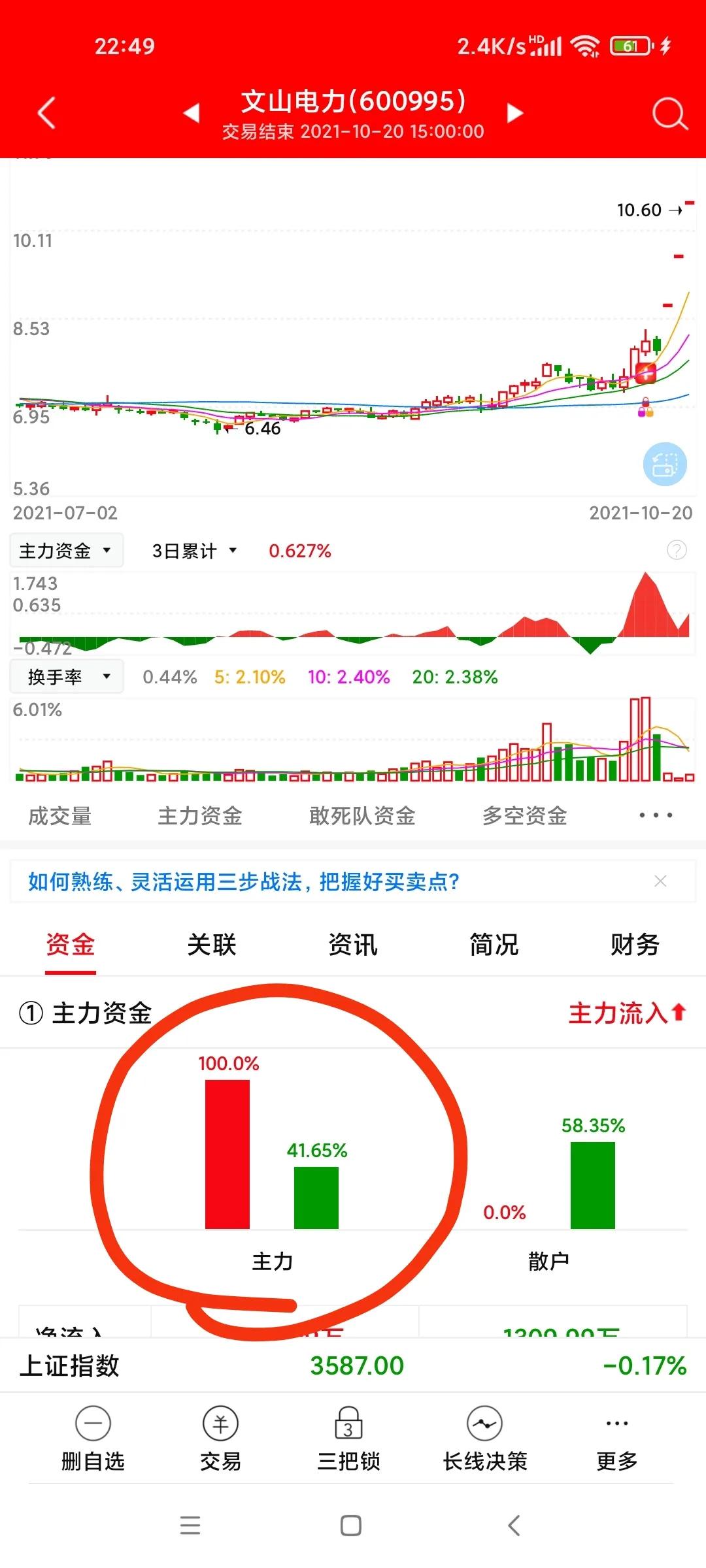Open the 资讯 tab
Image resolution: width=706 pixels, height=1568 pixels.
pos(352,945)
